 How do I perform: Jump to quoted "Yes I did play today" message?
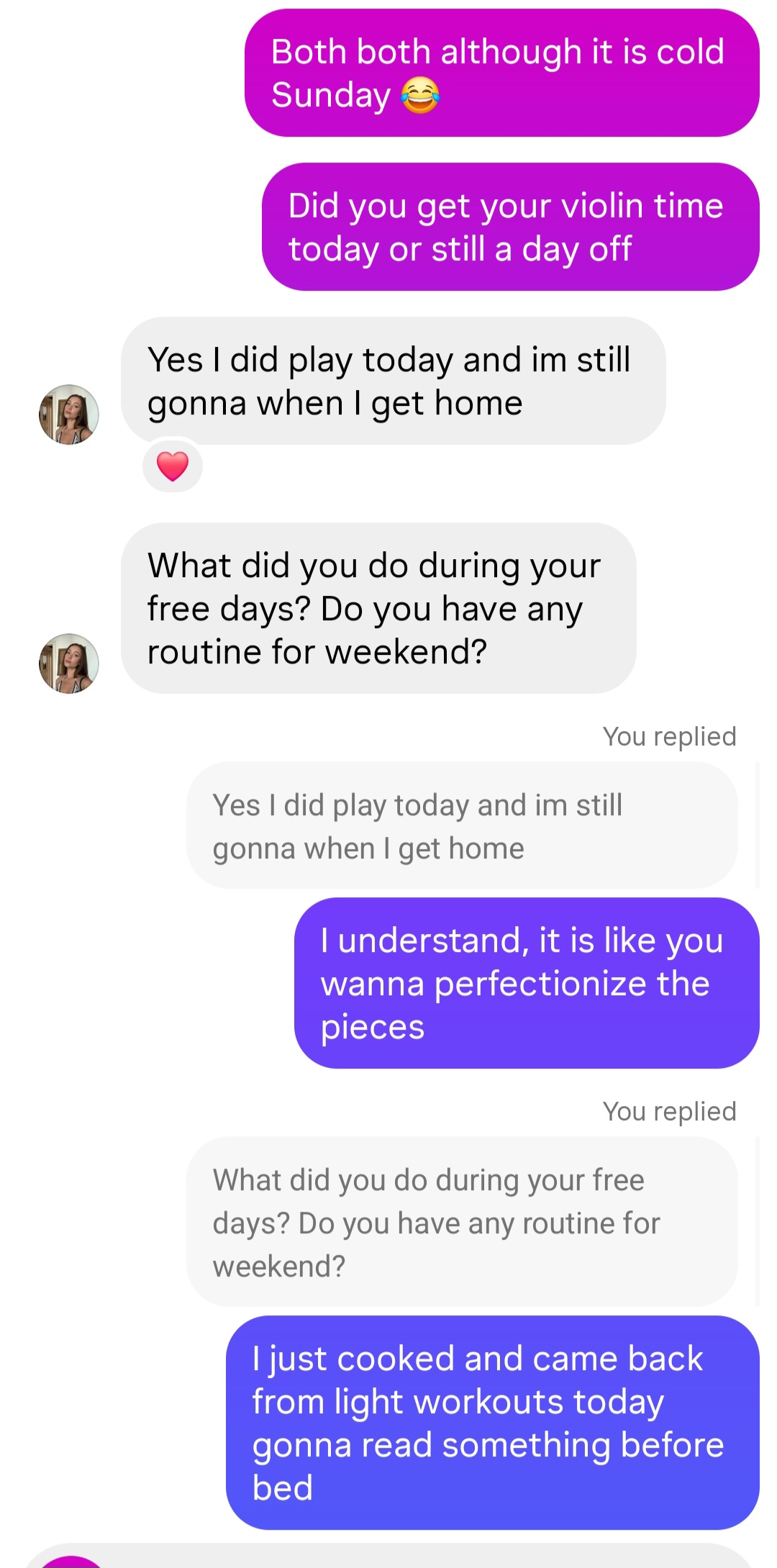461,826
